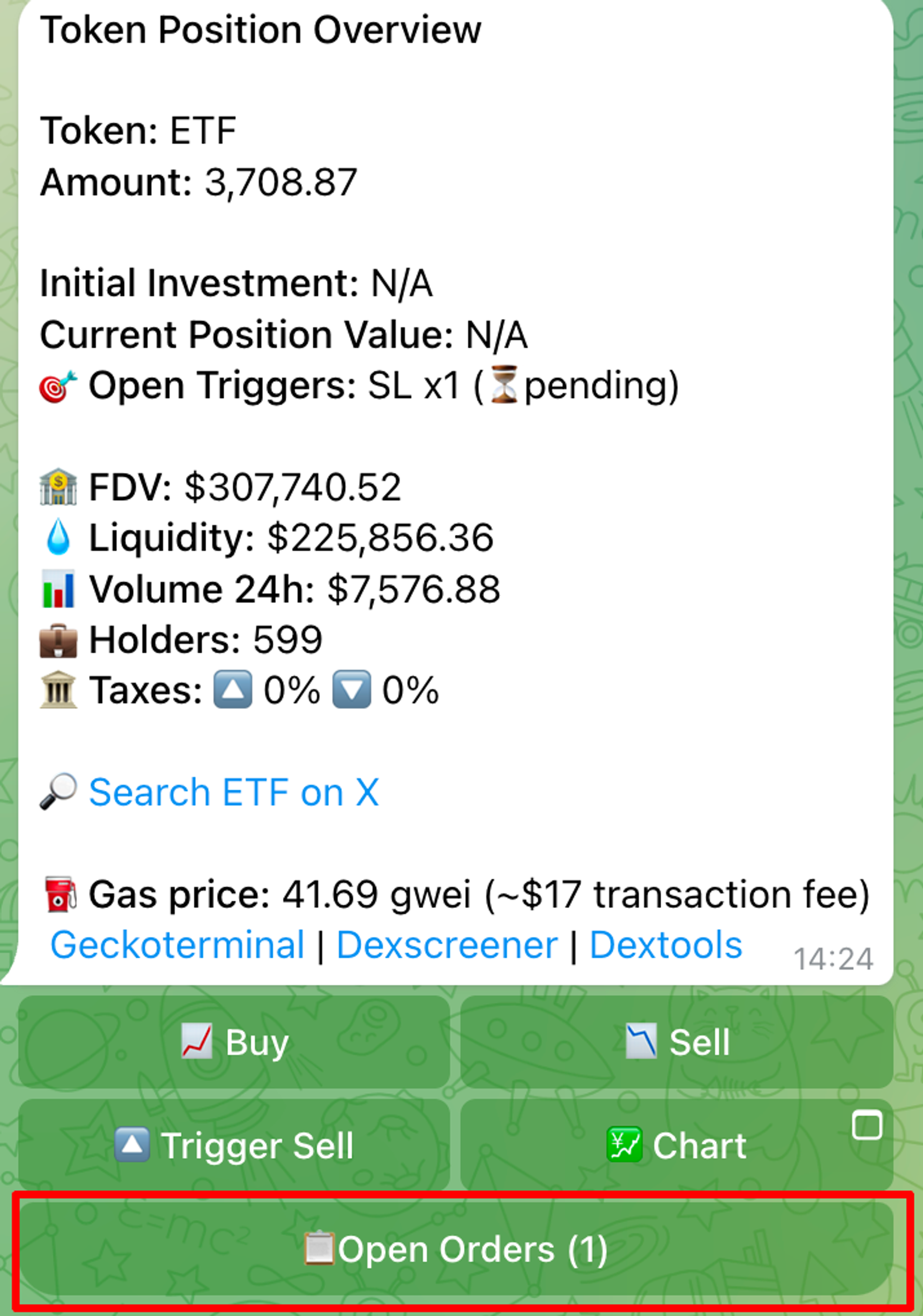The height and width of the screenshot is (1316, 923).
Task: Tap the Buy button
Action: pyautogui.click(x=234, y=1042)
